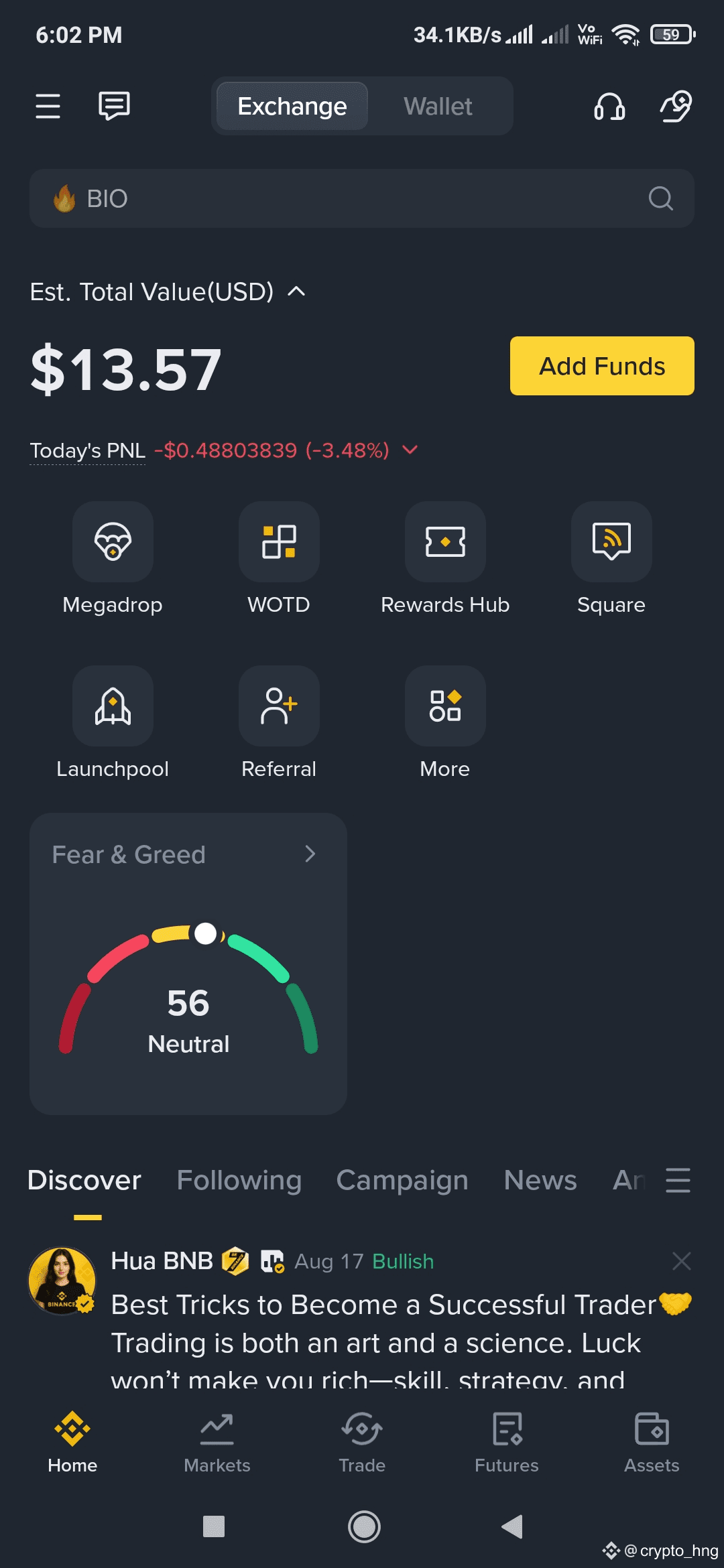Dismiss Hua BNB's post

pyautogui.click(x=682, y=1261)
